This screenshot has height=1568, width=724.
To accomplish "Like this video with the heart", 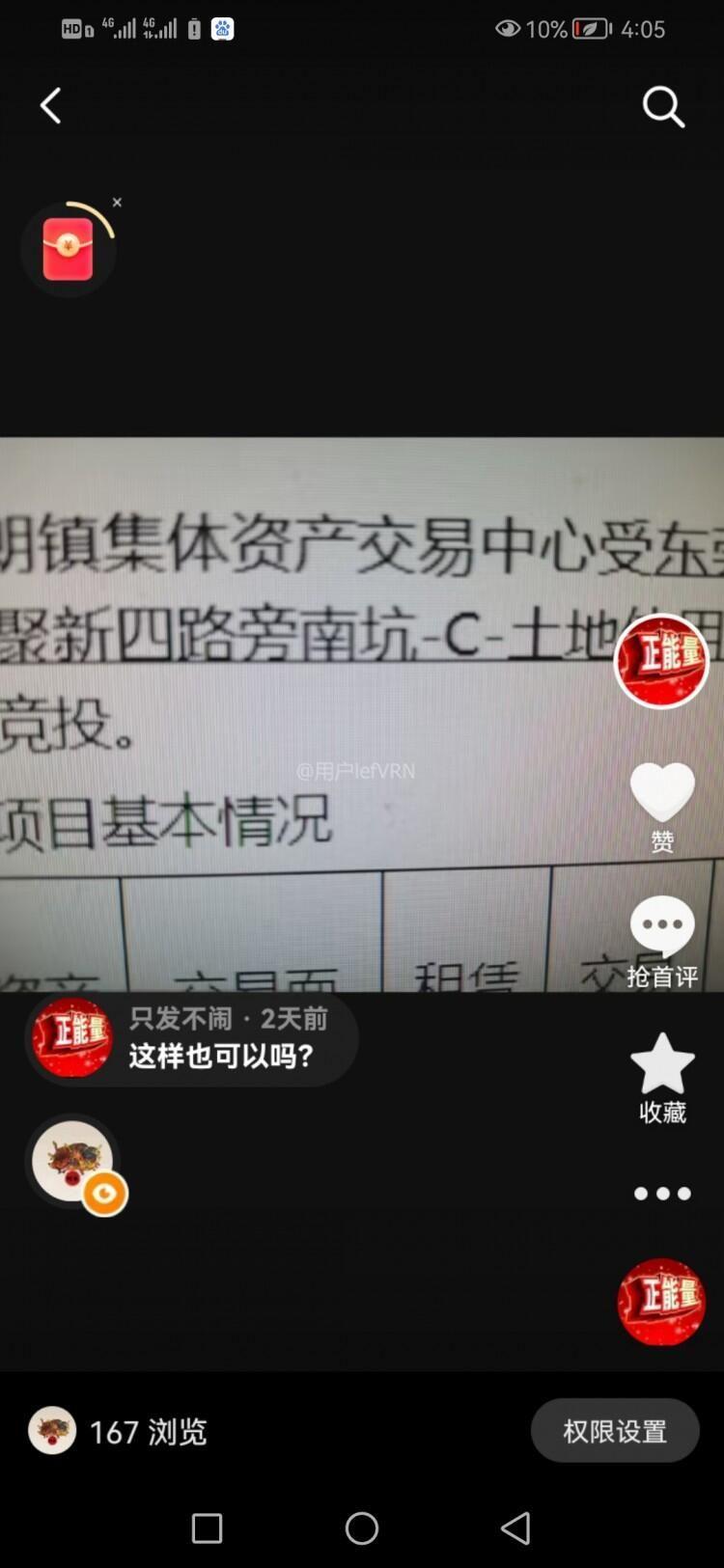I will [x=662, y=793].
